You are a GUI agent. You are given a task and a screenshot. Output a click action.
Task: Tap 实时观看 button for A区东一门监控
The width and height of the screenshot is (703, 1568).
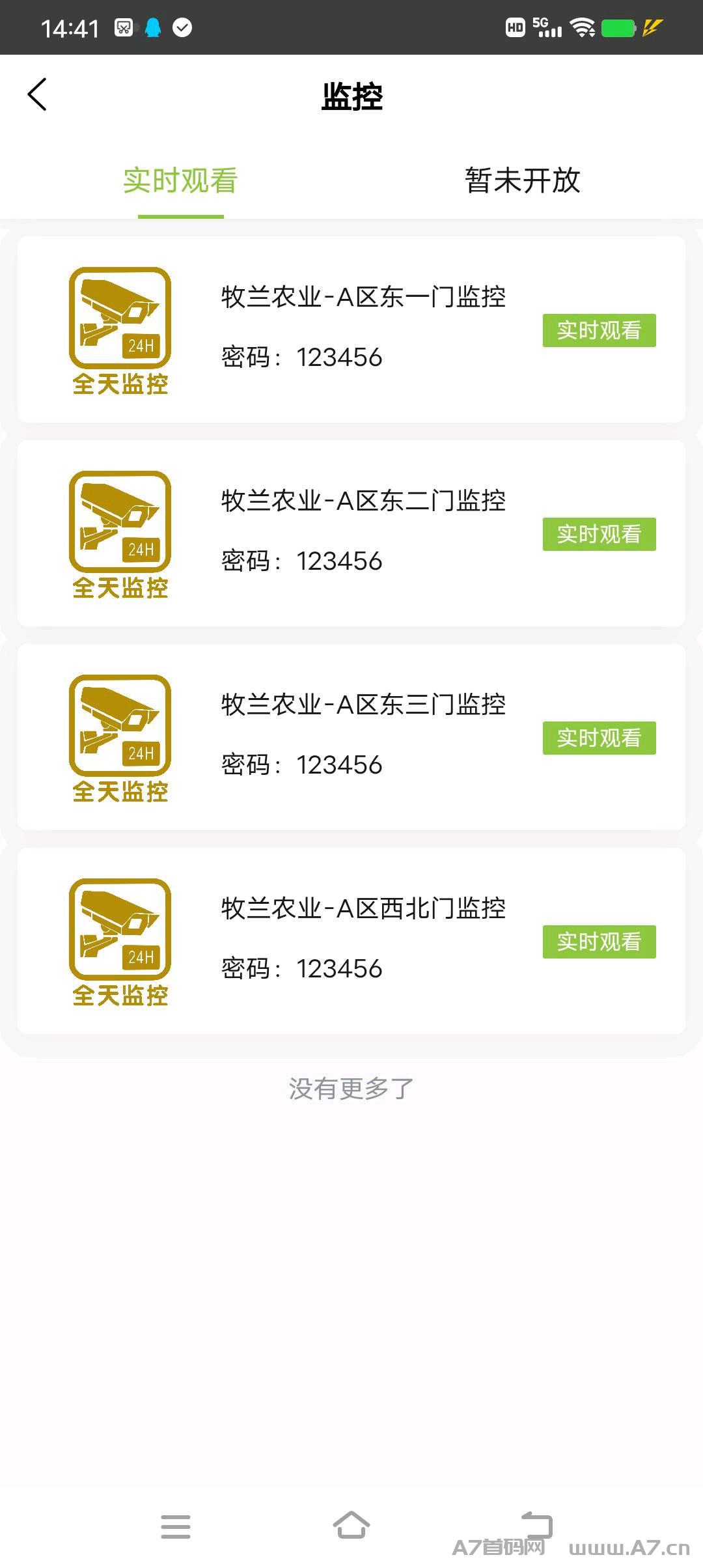(599, 330)
